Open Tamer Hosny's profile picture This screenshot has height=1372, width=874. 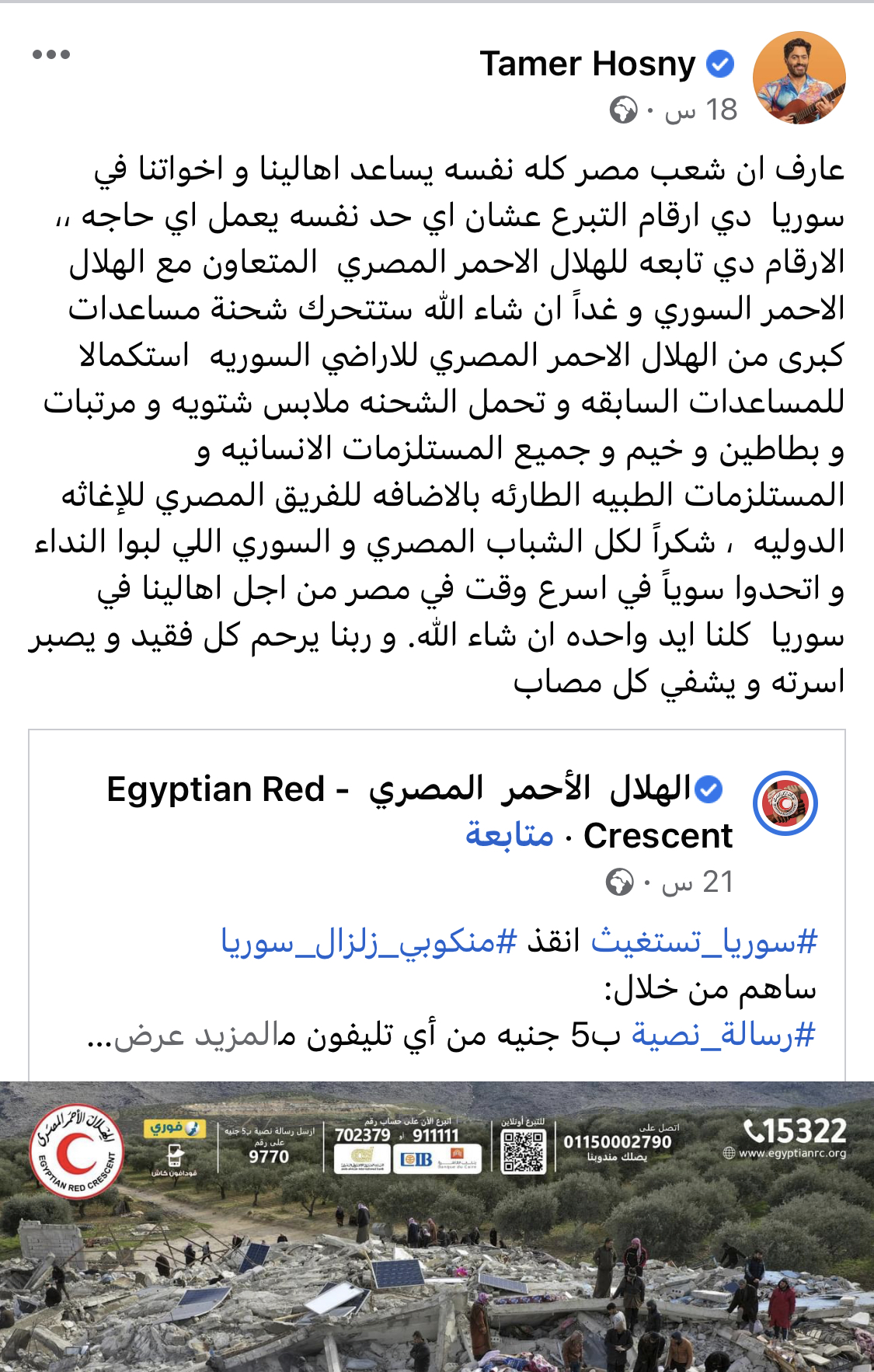coord(799,78)
